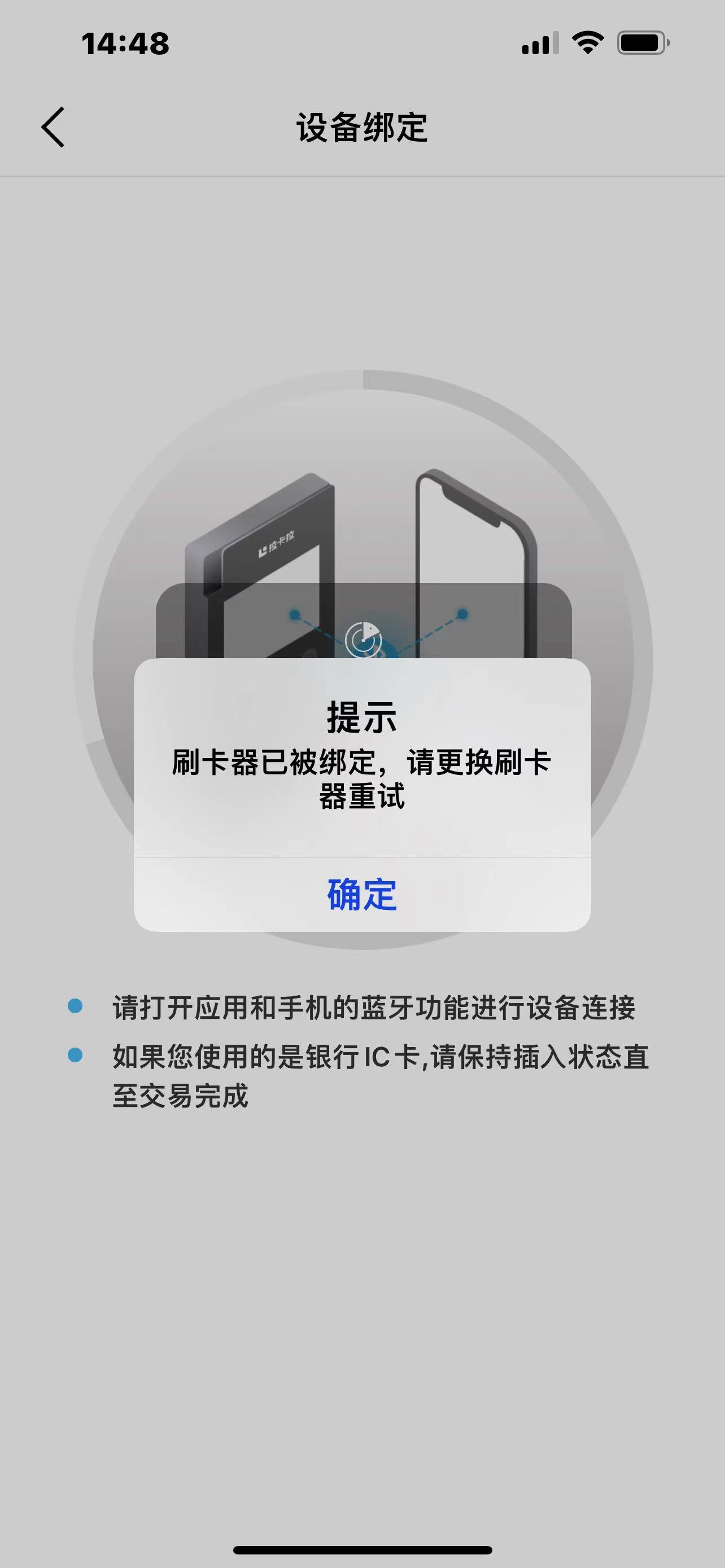
Task: Tap the back arrow to leave 设备绑定
Action: 54,128
